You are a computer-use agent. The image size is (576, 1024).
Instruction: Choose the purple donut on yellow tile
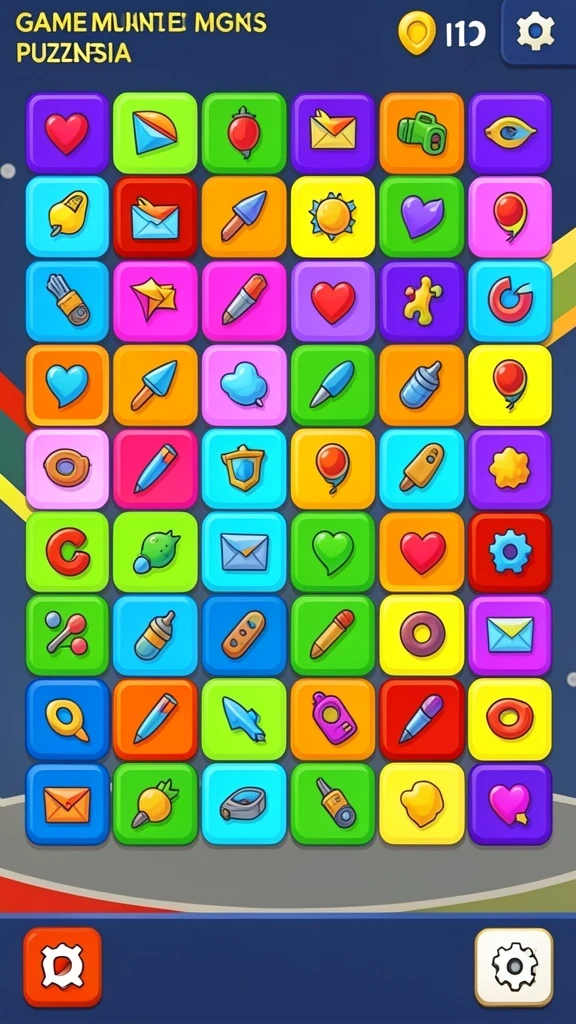422,635
